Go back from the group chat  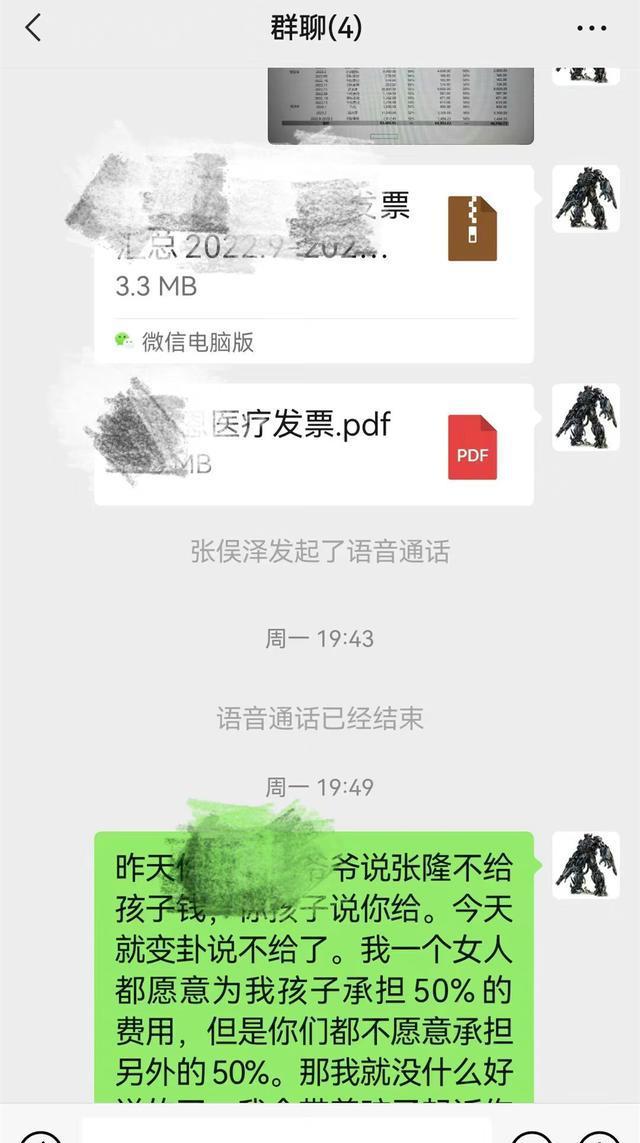(x=33, y=28)
